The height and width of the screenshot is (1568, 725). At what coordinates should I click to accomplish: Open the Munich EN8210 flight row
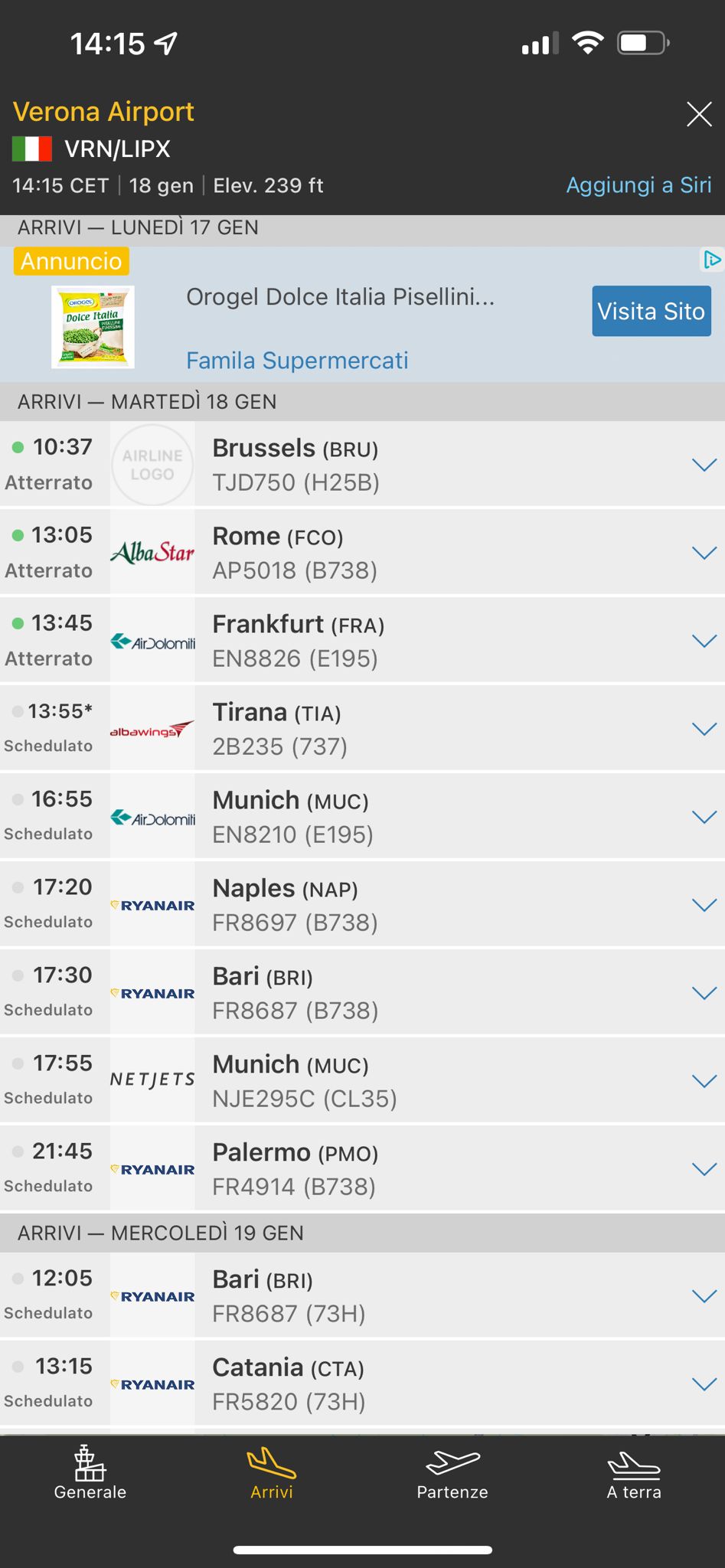(x=362, y=816)
